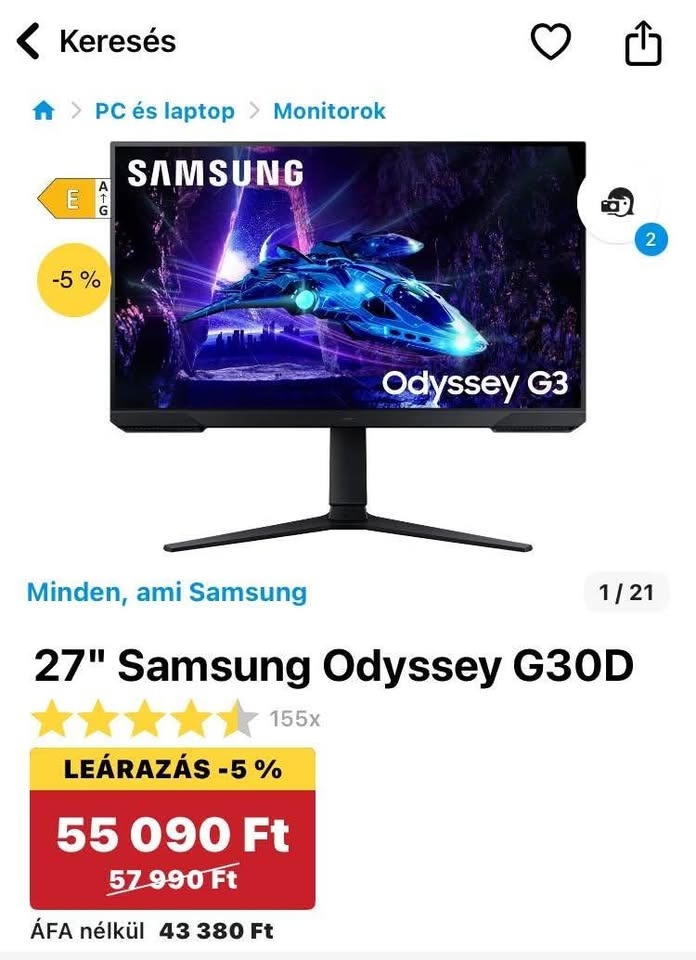This screenshot has height=960, width=696.
Task: Share this product page
Action: pyautogui.click(x=643, y=43)
